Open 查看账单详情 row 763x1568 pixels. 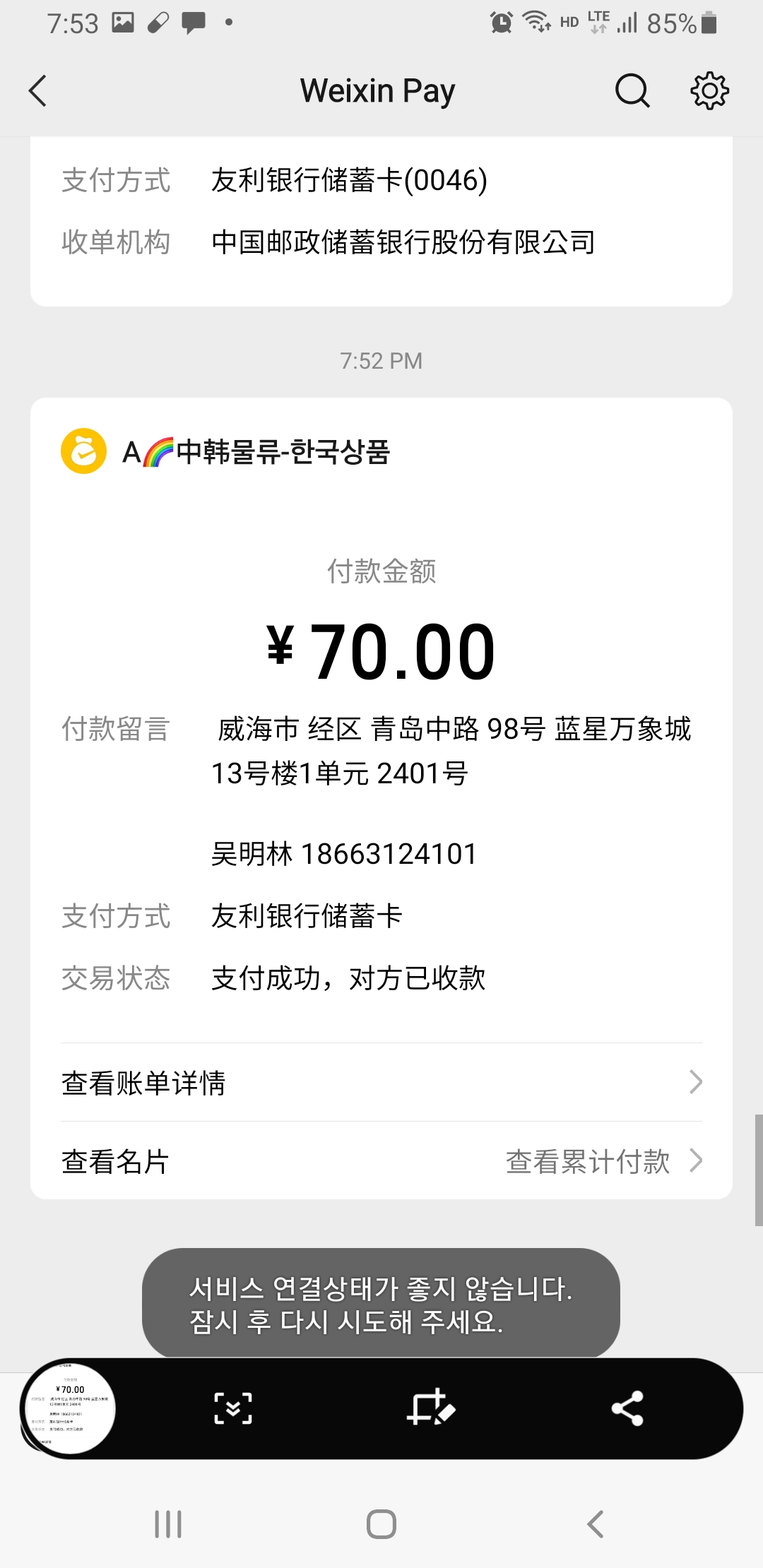click(381, 1082)
